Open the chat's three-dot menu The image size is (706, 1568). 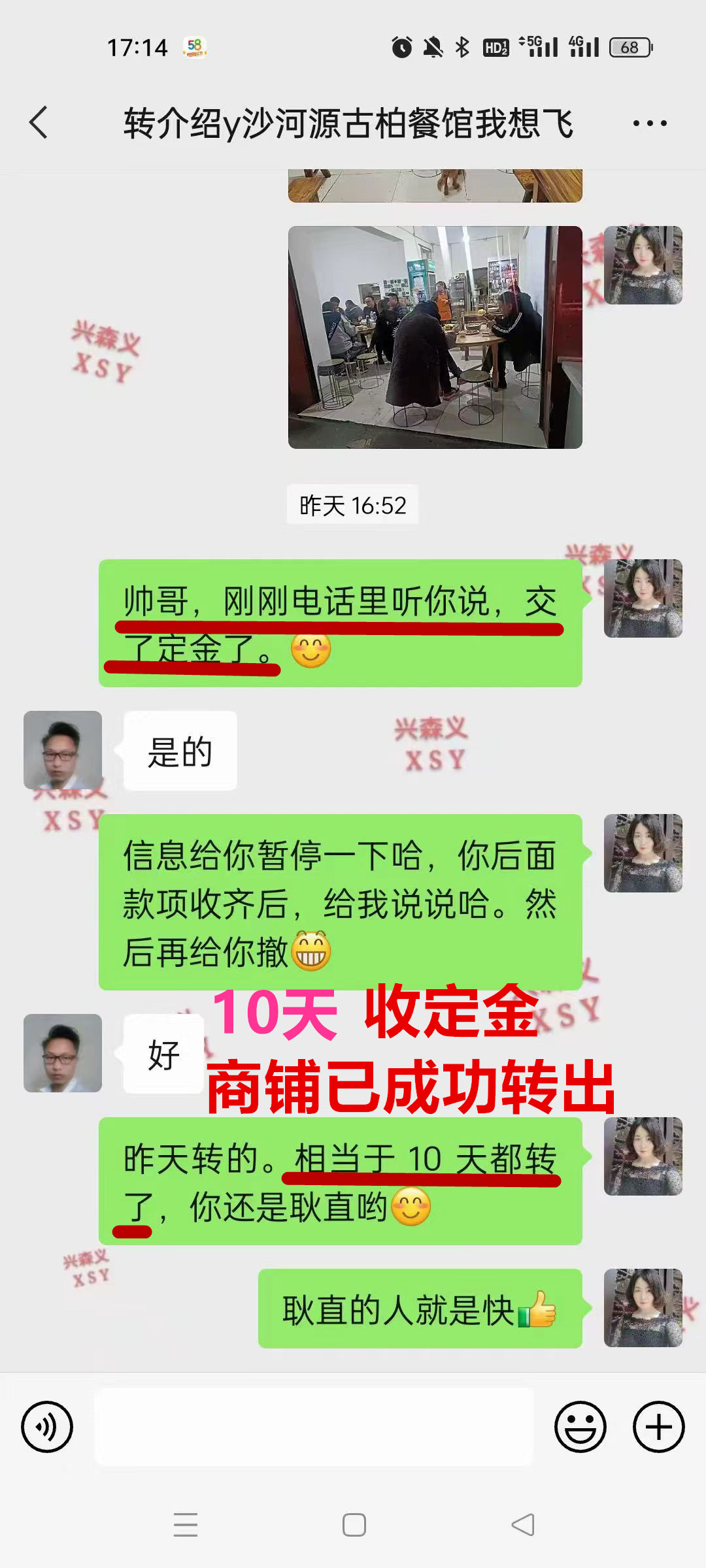(x=649, y=123)
